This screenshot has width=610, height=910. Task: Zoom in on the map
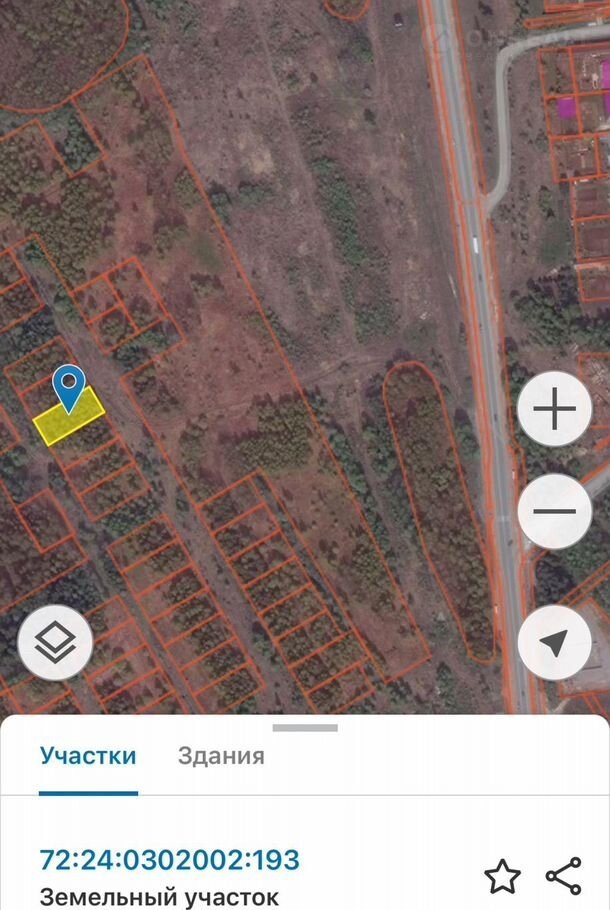click(555, 409)
